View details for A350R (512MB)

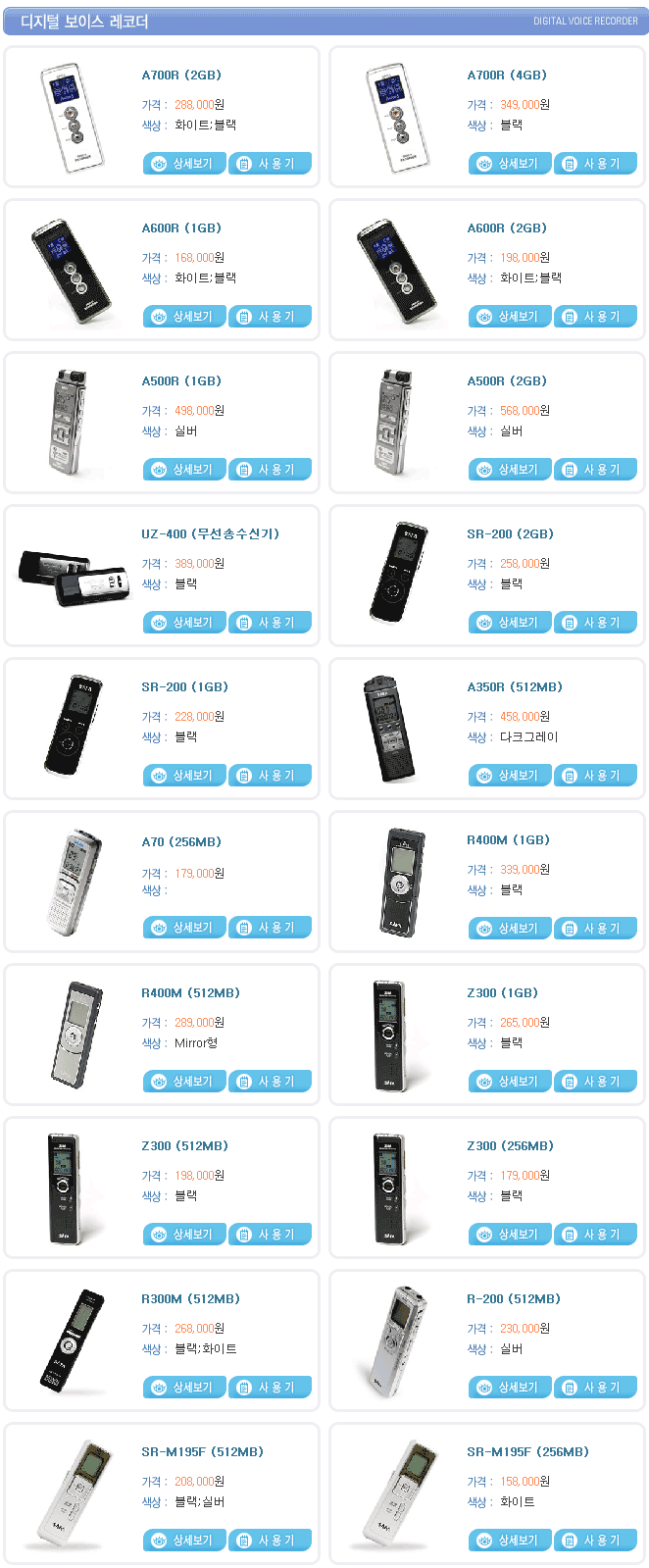[510, 776]
